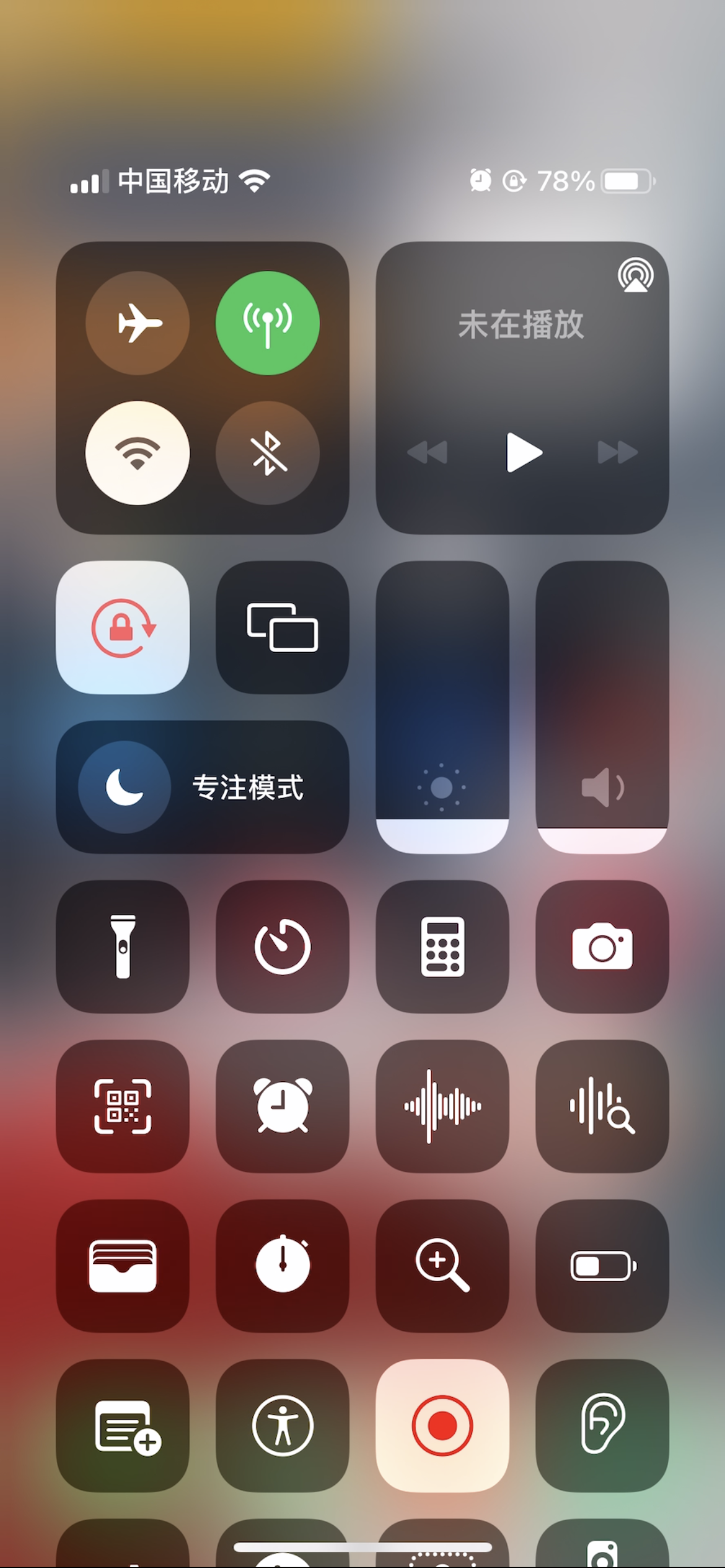Image resolution: width=725 pixels, height=1568 pixels.
Task: Open the Wallet
Action: click(123, 1266)
